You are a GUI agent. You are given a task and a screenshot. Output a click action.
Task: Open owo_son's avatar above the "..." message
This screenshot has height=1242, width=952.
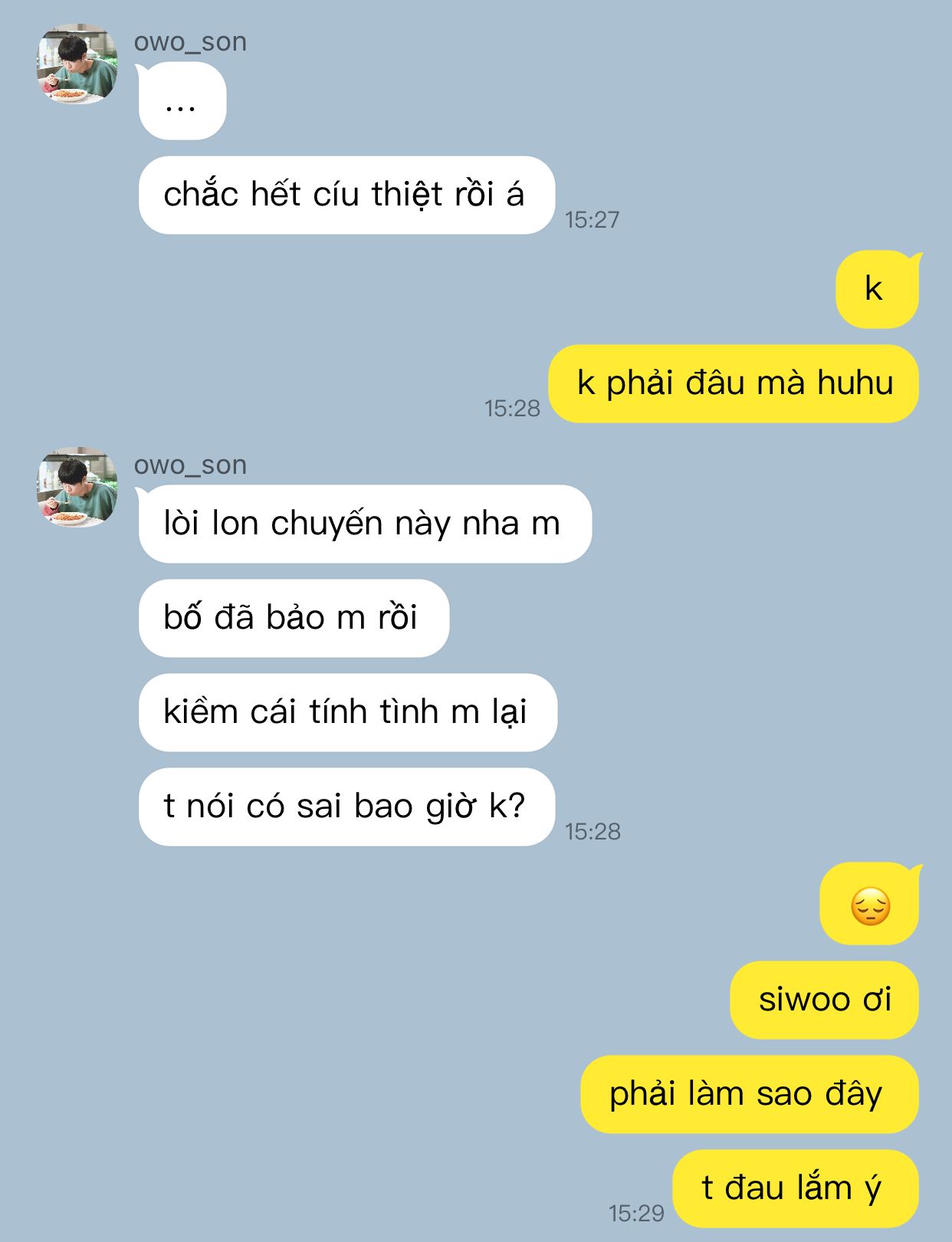[77, 64]
